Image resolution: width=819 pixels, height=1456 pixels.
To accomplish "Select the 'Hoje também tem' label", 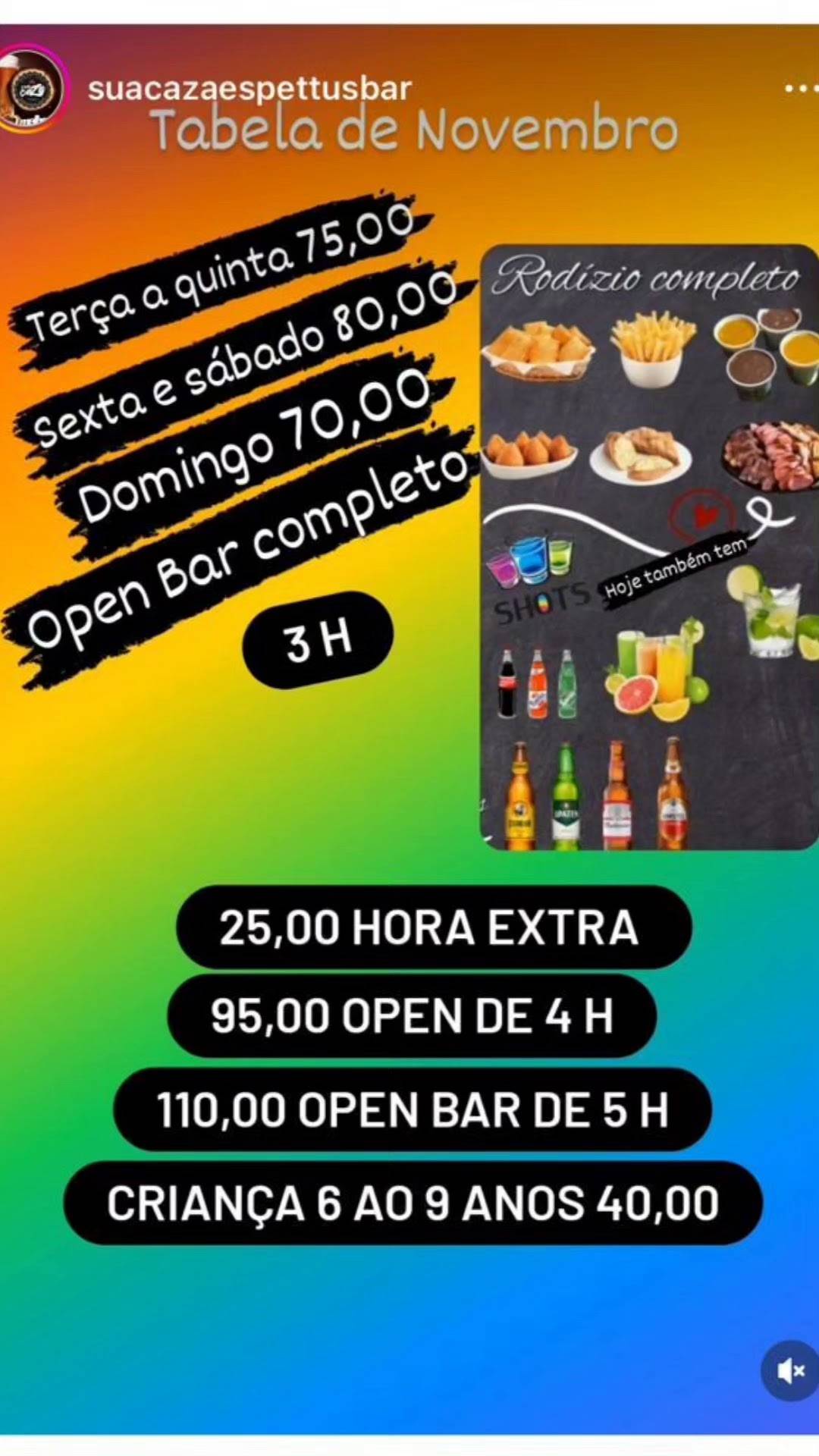I will point(677,573).
